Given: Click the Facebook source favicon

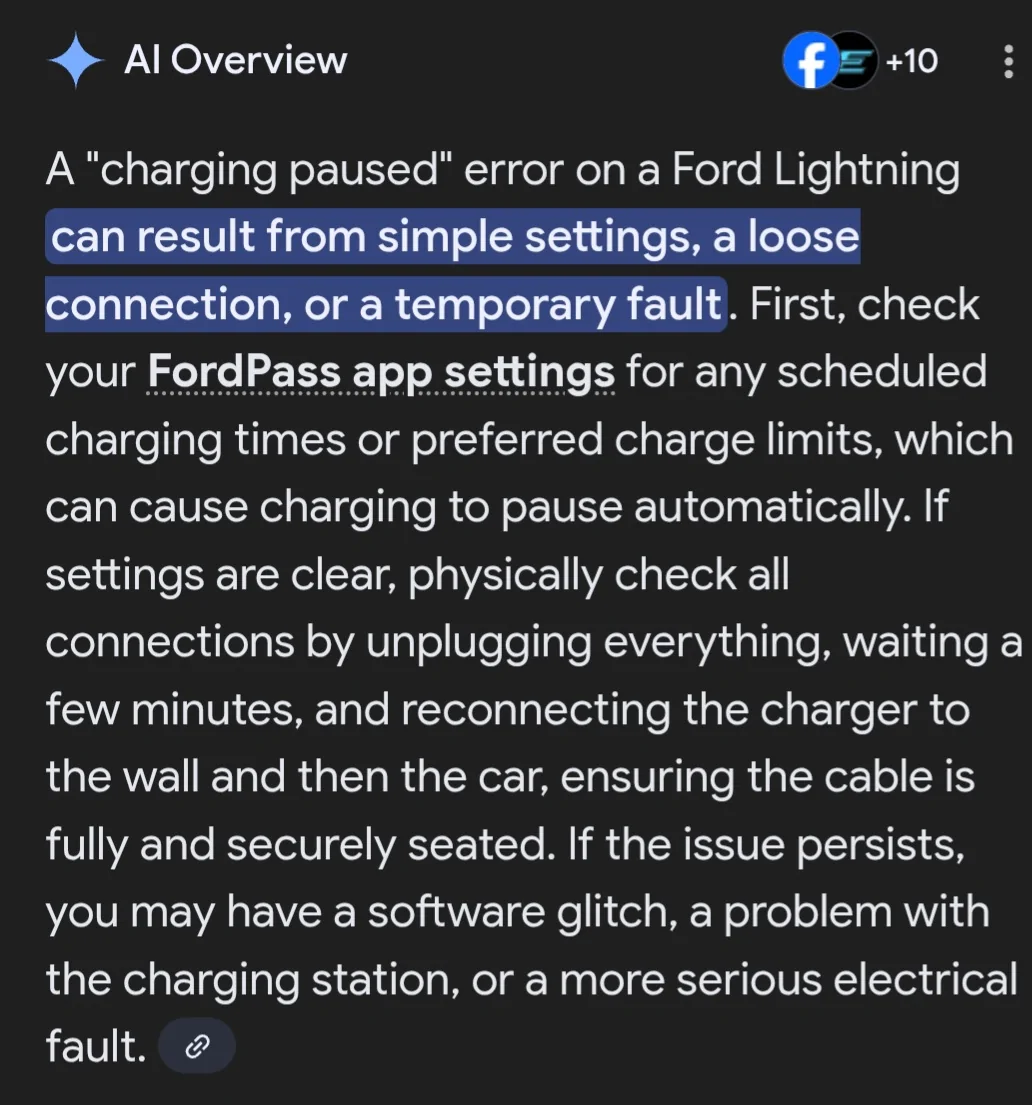Looking at the screenshot, I should [x=810, y=60].
